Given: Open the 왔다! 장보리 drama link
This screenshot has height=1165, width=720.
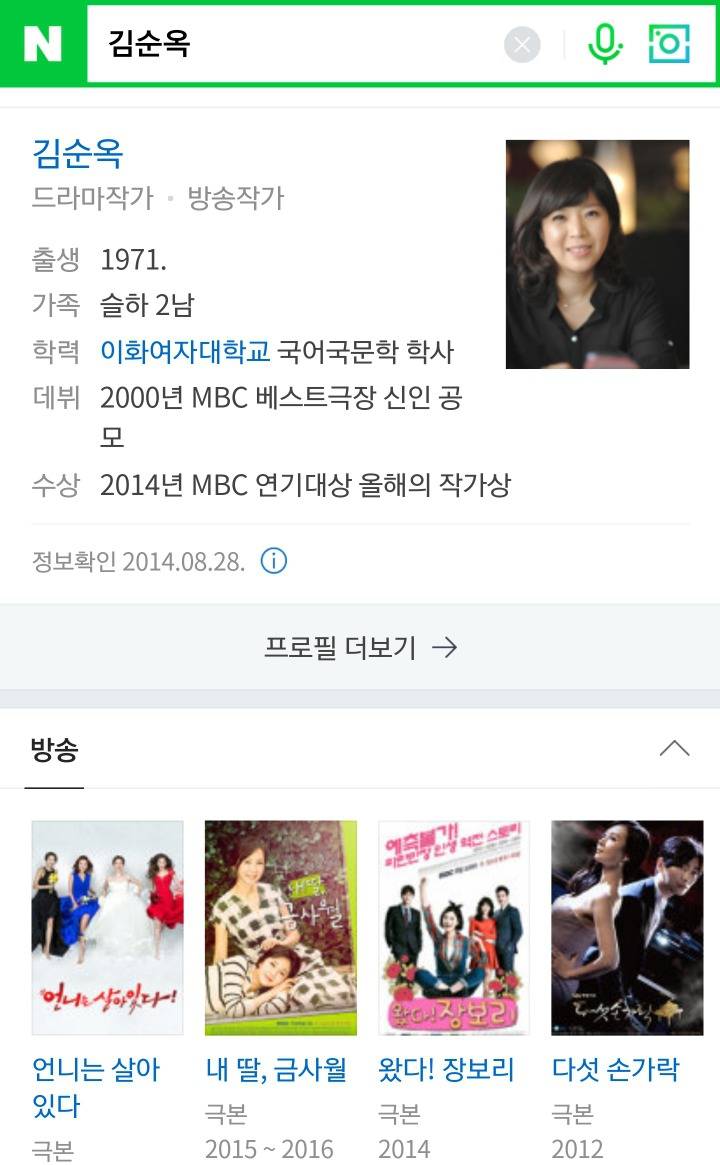Looking at the screenshot, I should [x=448, y=1068].
